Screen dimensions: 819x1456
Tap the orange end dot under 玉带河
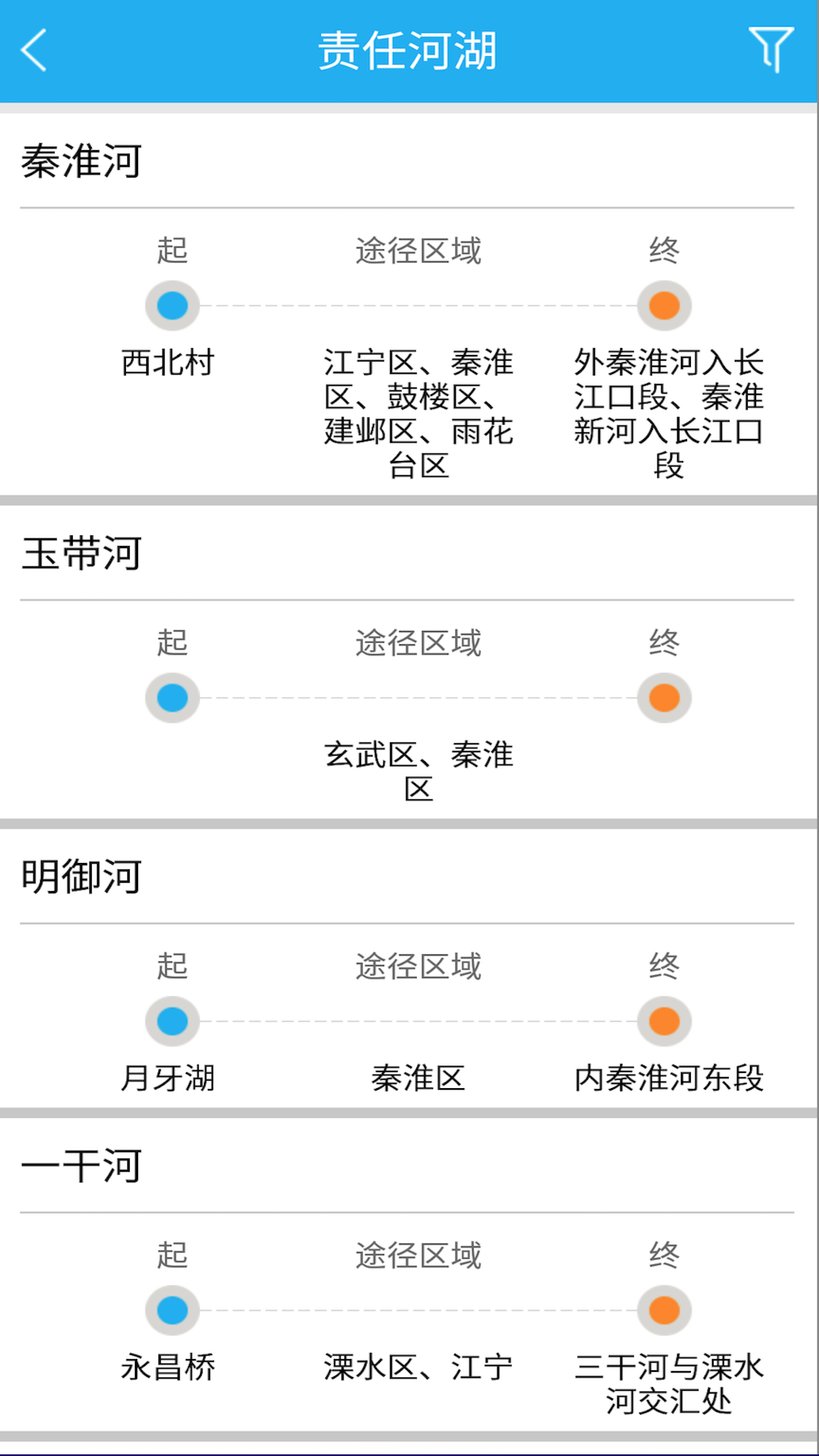click(x=664, y=698)
